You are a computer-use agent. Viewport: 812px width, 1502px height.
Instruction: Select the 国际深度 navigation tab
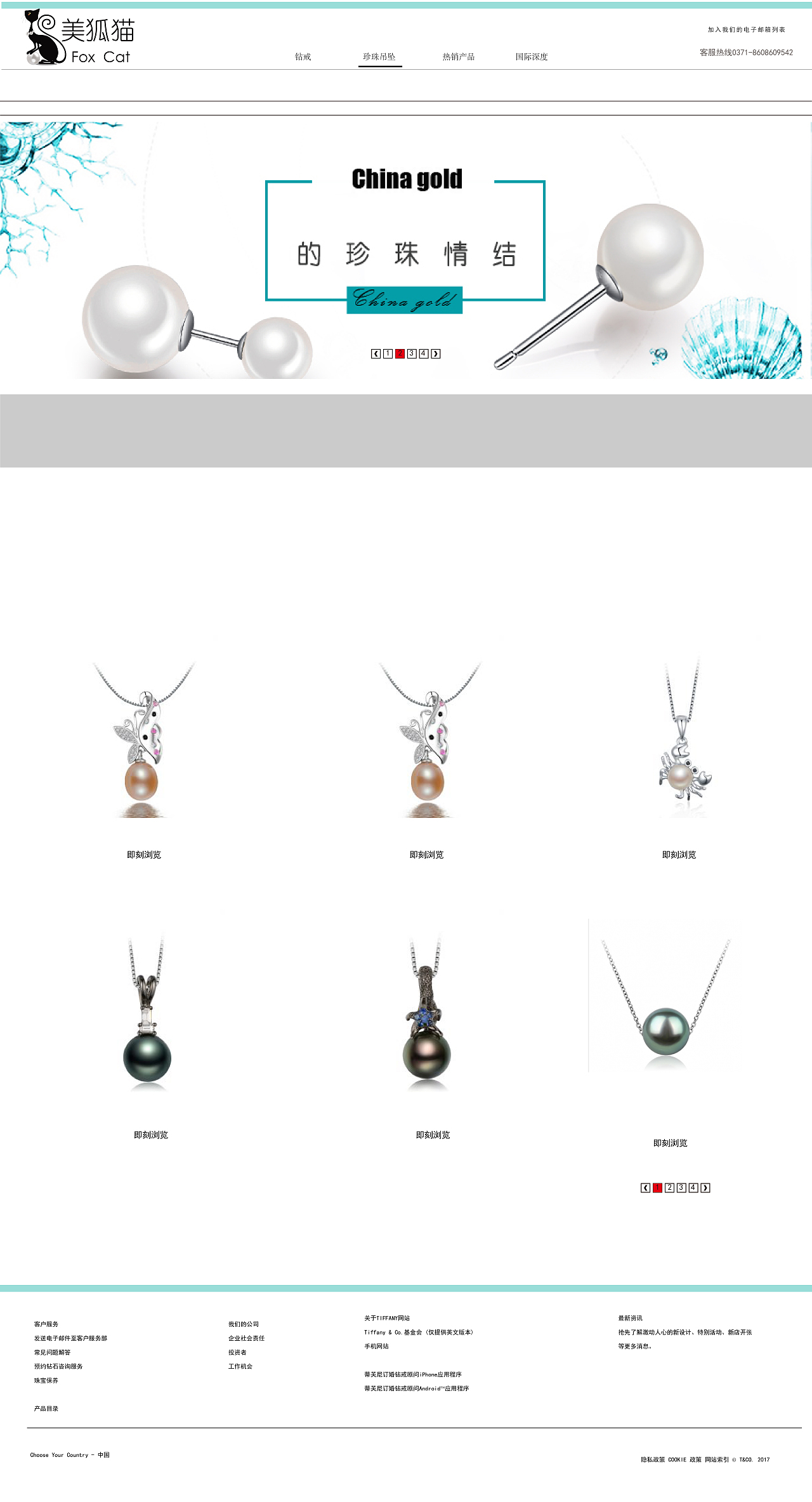click(532, 57)
